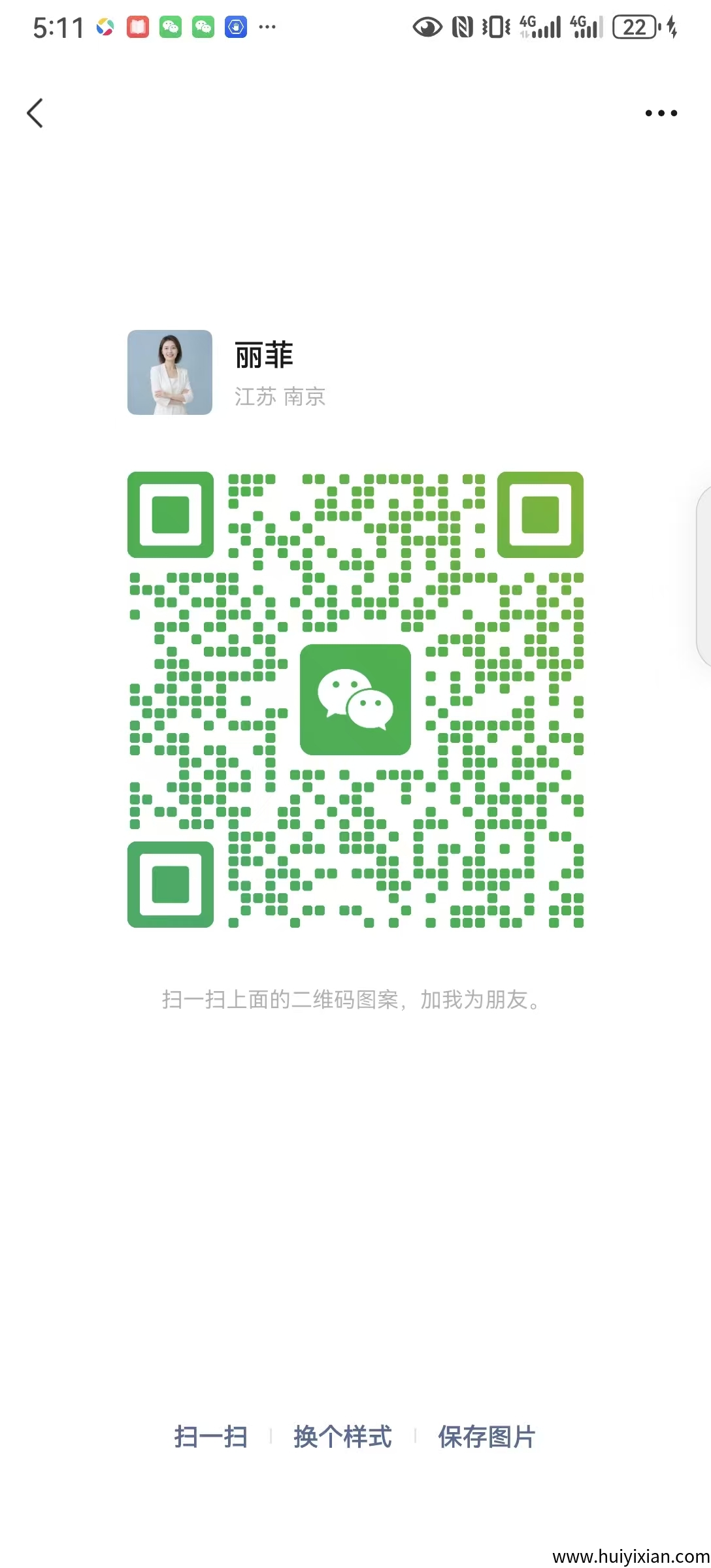Tap the second WeChat icon in status bar
Screen dimensions: 711x1568
204,27
